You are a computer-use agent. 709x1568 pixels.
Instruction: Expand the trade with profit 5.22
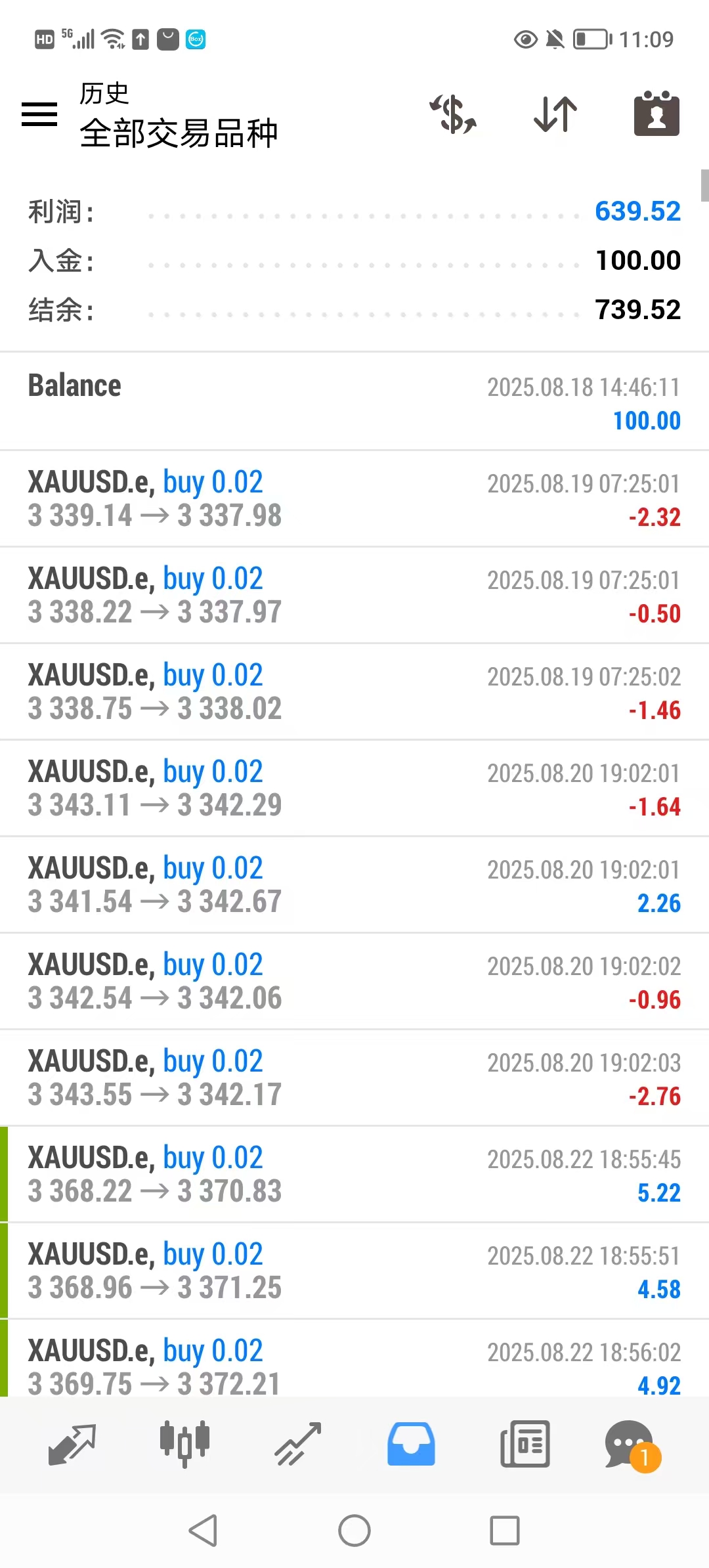[x=354, y=1175]
